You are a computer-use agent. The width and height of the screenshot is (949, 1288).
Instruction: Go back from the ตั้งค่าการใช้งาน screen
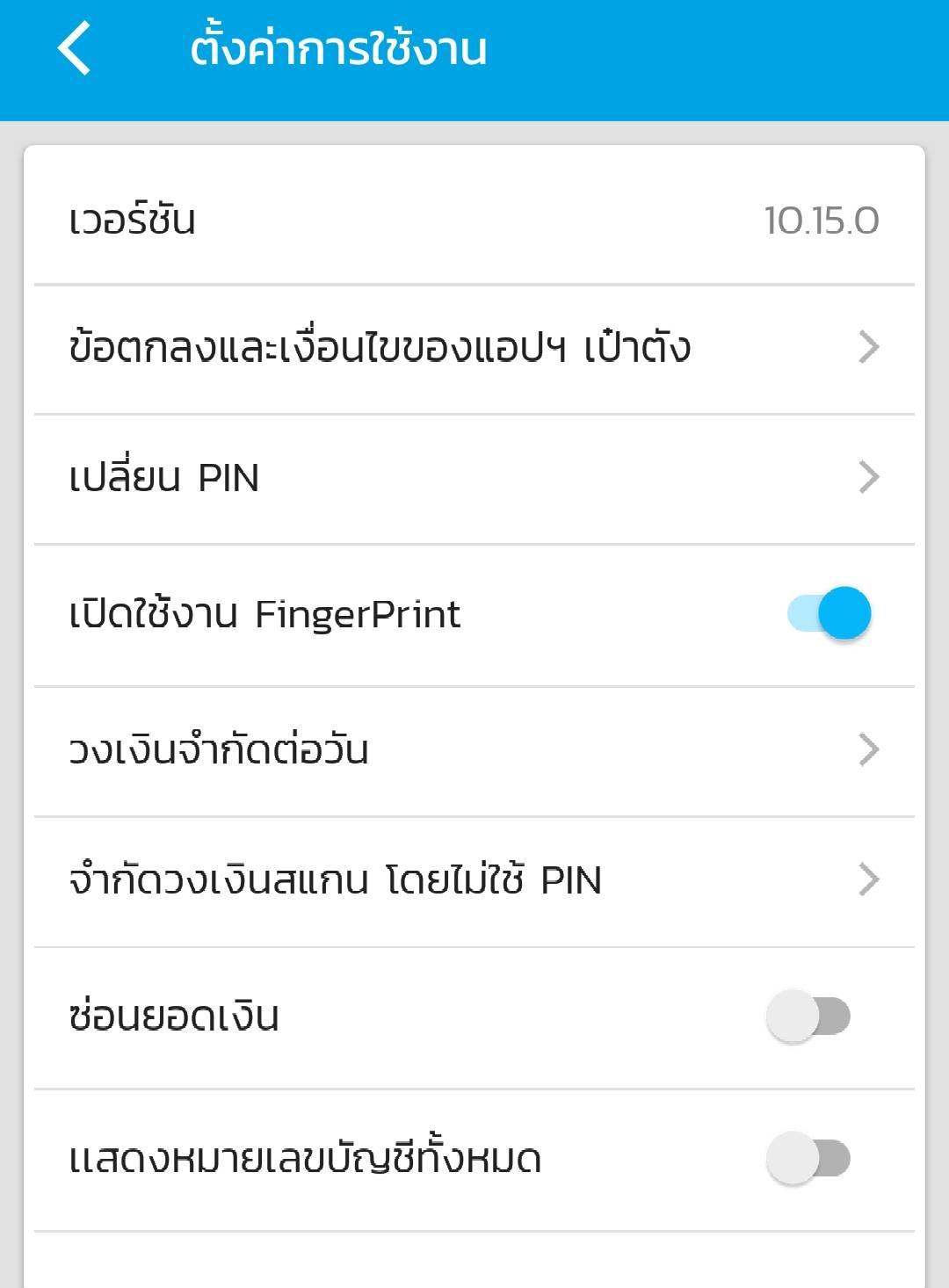[x=75, y=48]
